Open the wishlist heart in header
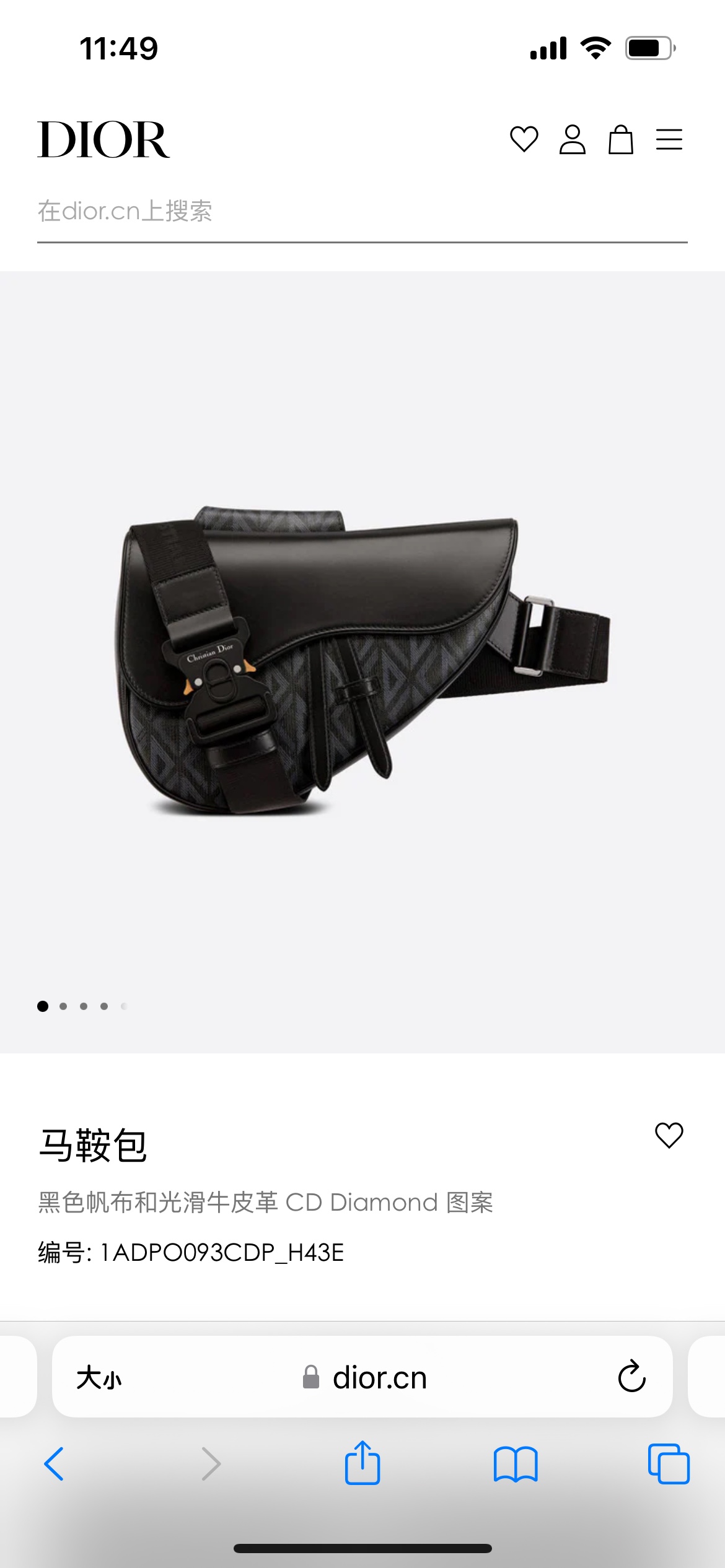 524,139
